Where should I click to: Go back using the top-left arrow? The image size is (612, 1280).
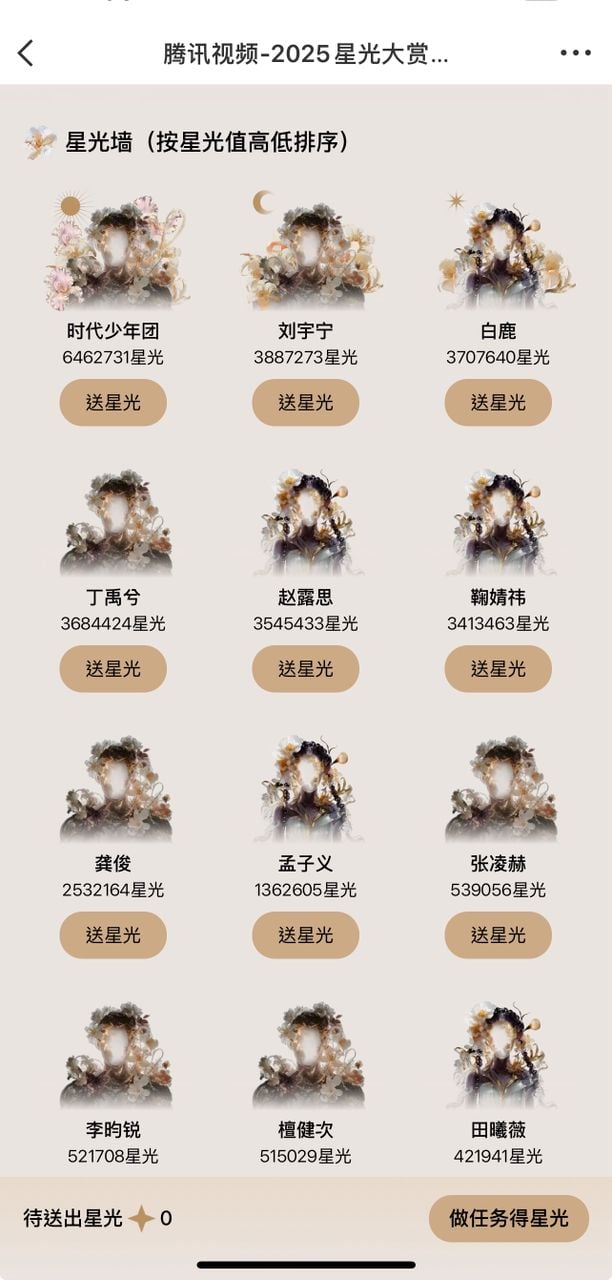(26, 53)
